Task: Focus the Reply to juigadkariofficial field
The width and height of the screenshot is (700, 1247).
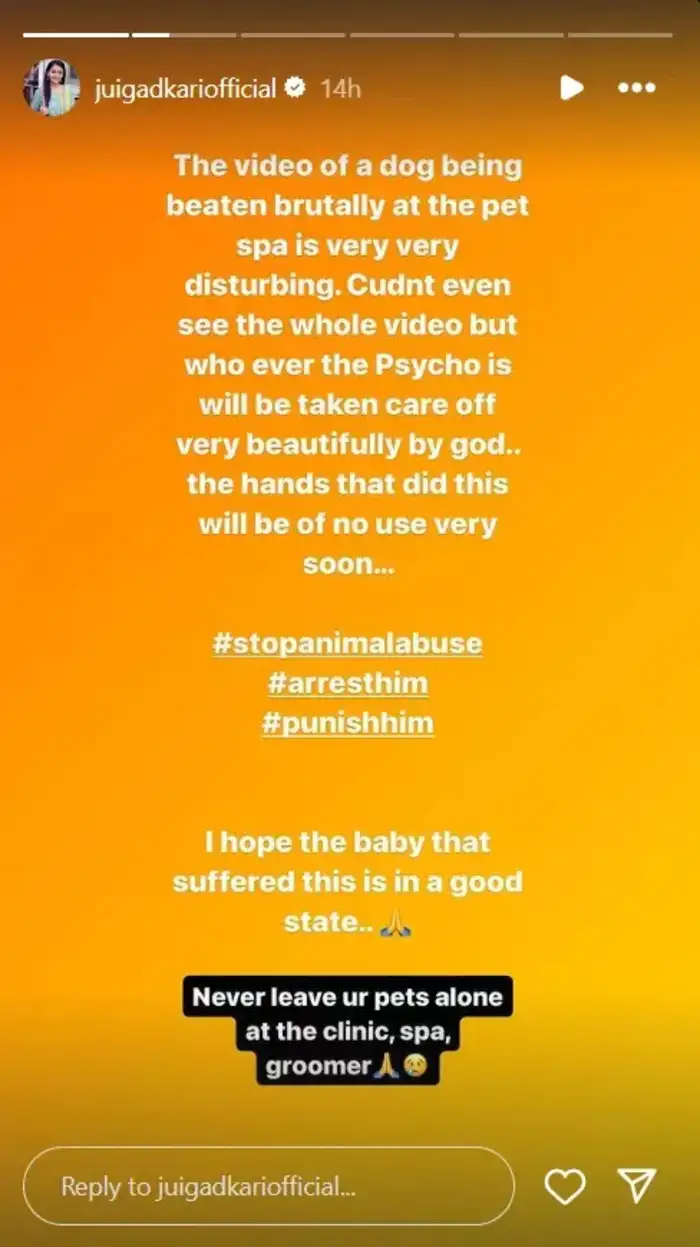Action: 268,1187
